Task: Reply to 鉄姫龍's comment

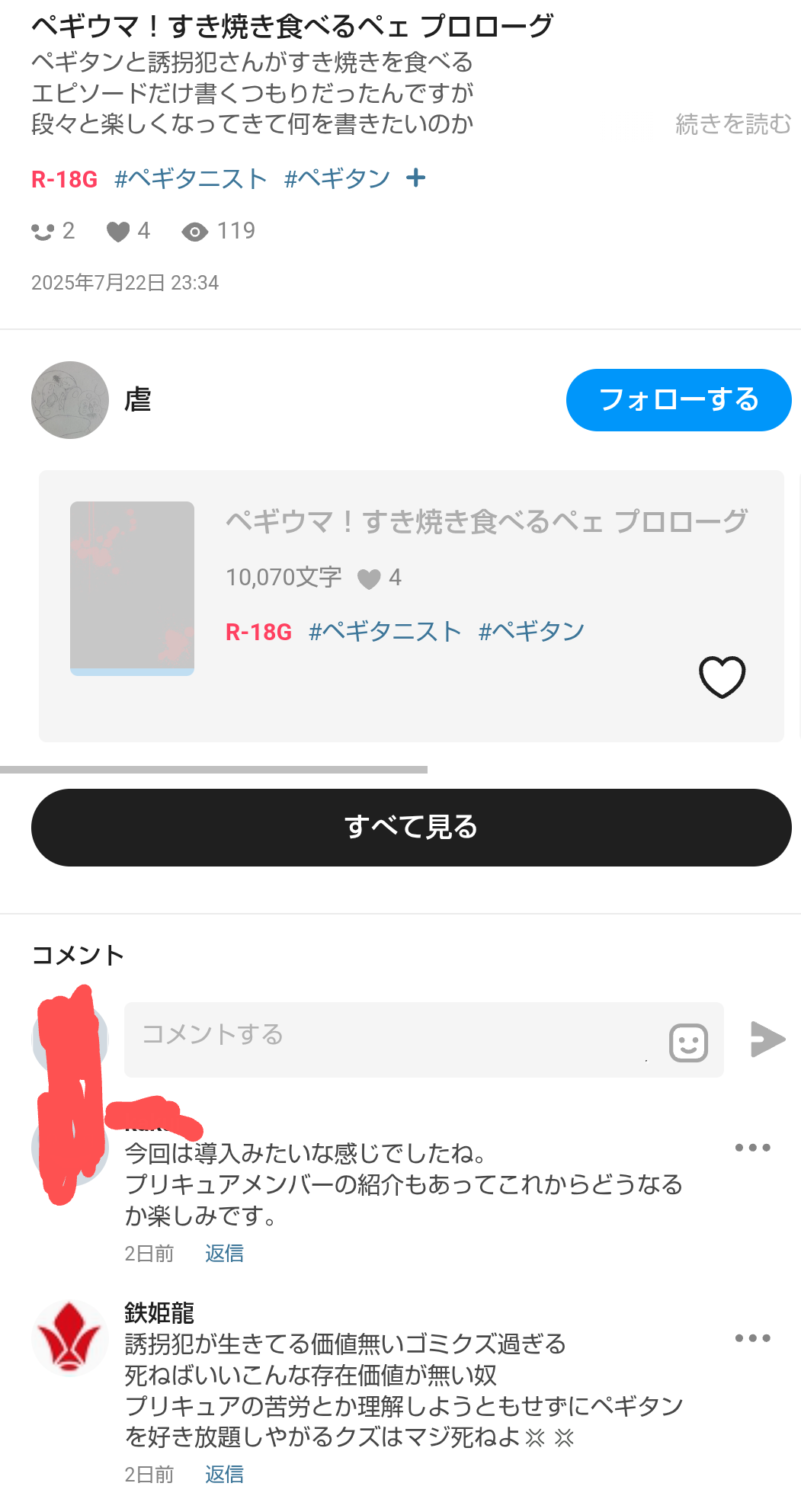Action: (x=224, y=1475)
